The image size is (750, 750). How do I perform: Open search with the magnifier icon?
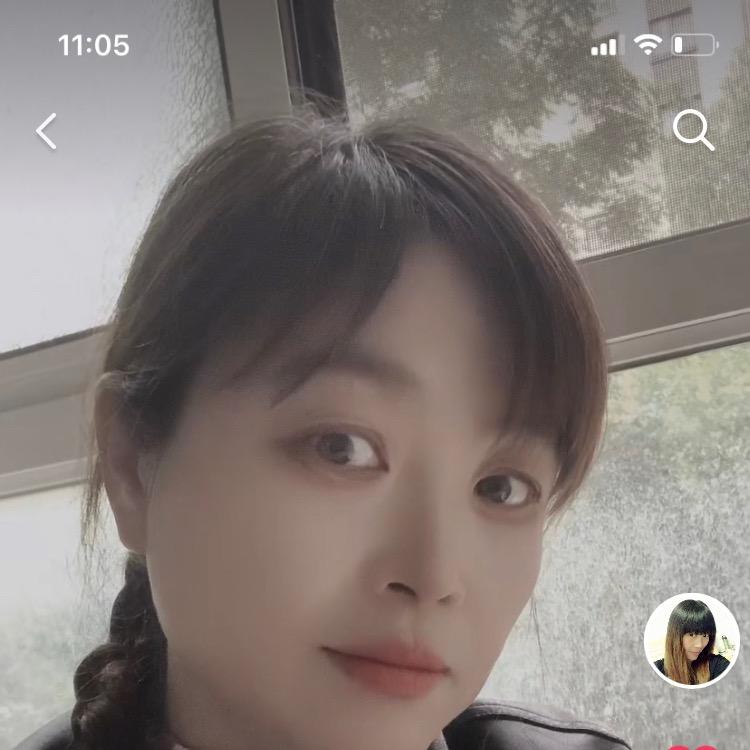693,130
